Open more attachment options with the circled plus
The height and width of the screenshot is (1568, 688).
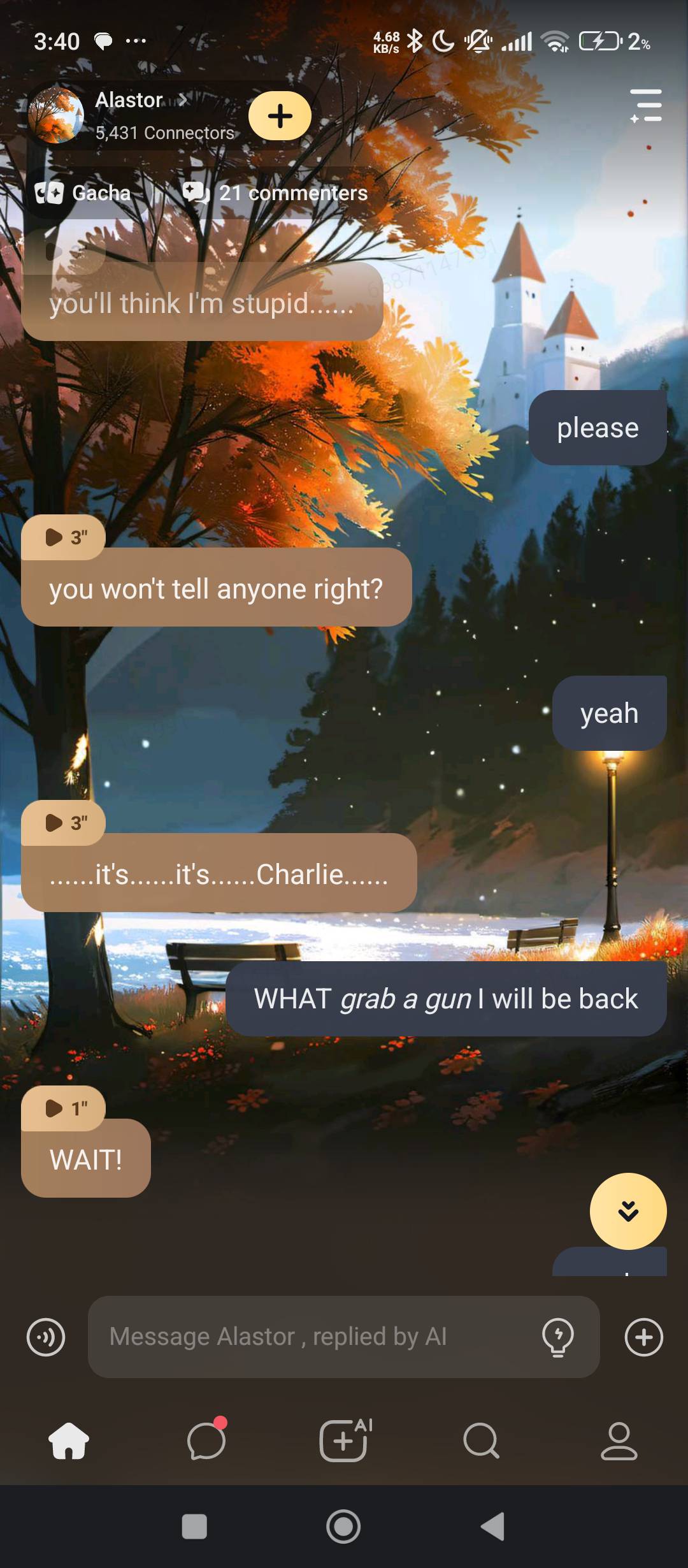pos(643,1337)
